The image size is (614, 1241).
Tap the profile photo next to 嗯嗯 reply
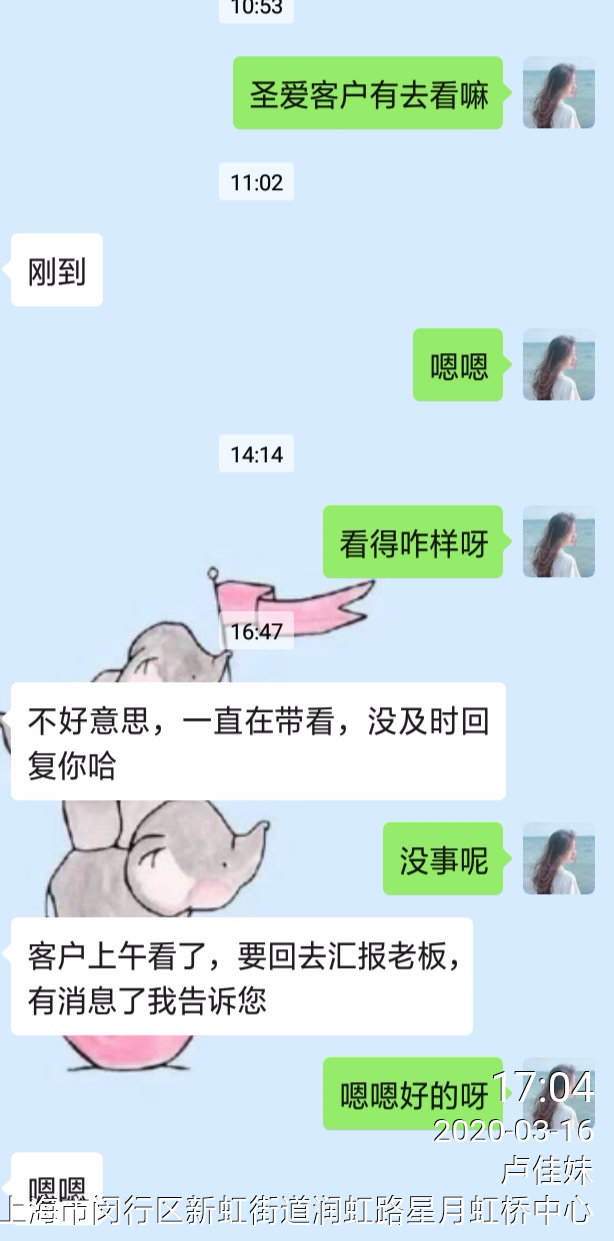coord(558,365)
